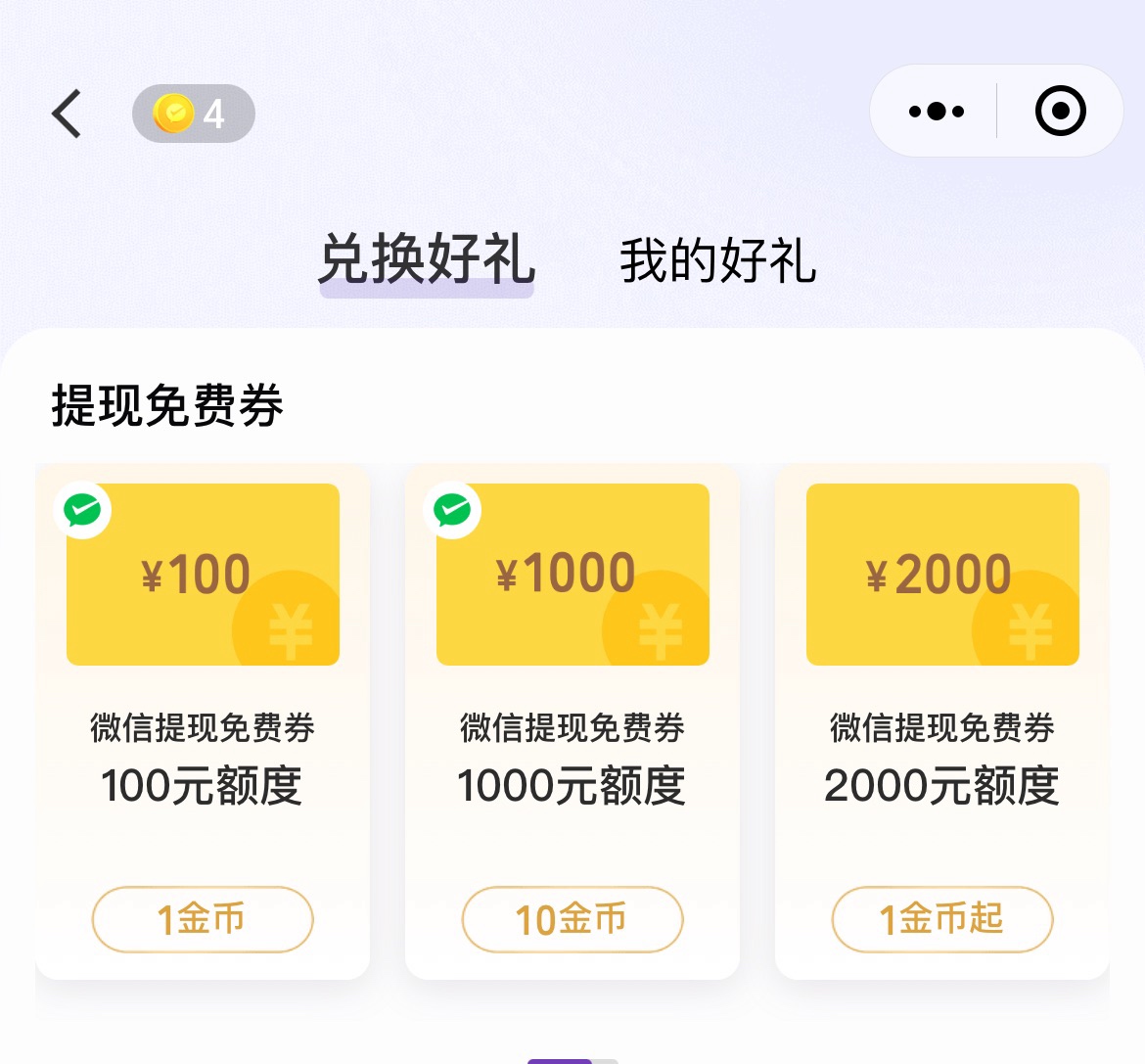Open the ¥100 withdrawal coupon card

coord(203,575)
